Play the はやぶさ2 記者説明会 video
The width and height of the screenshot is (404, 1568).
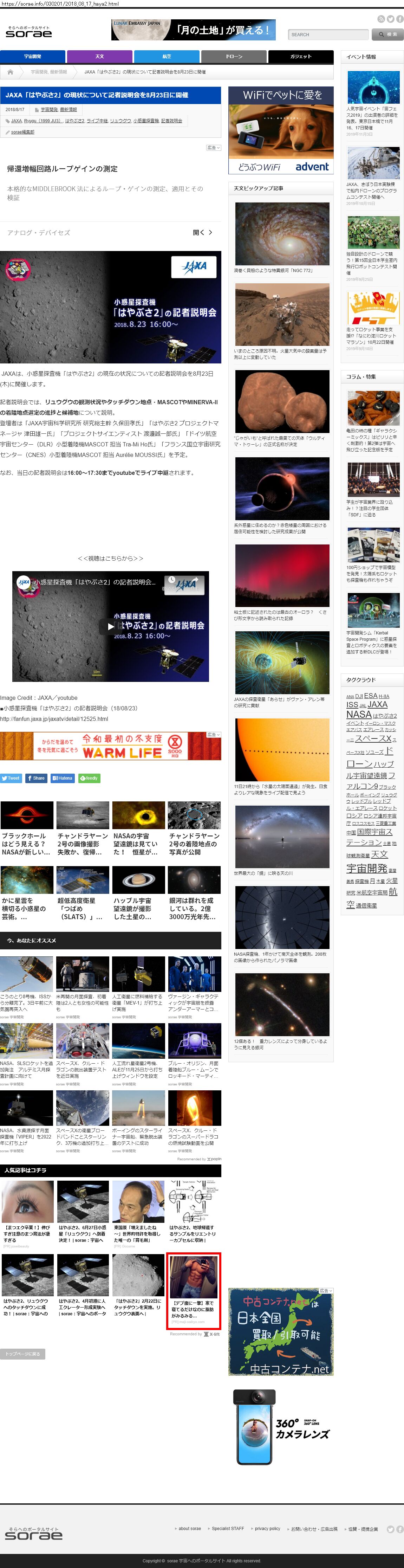pos(110,626)
